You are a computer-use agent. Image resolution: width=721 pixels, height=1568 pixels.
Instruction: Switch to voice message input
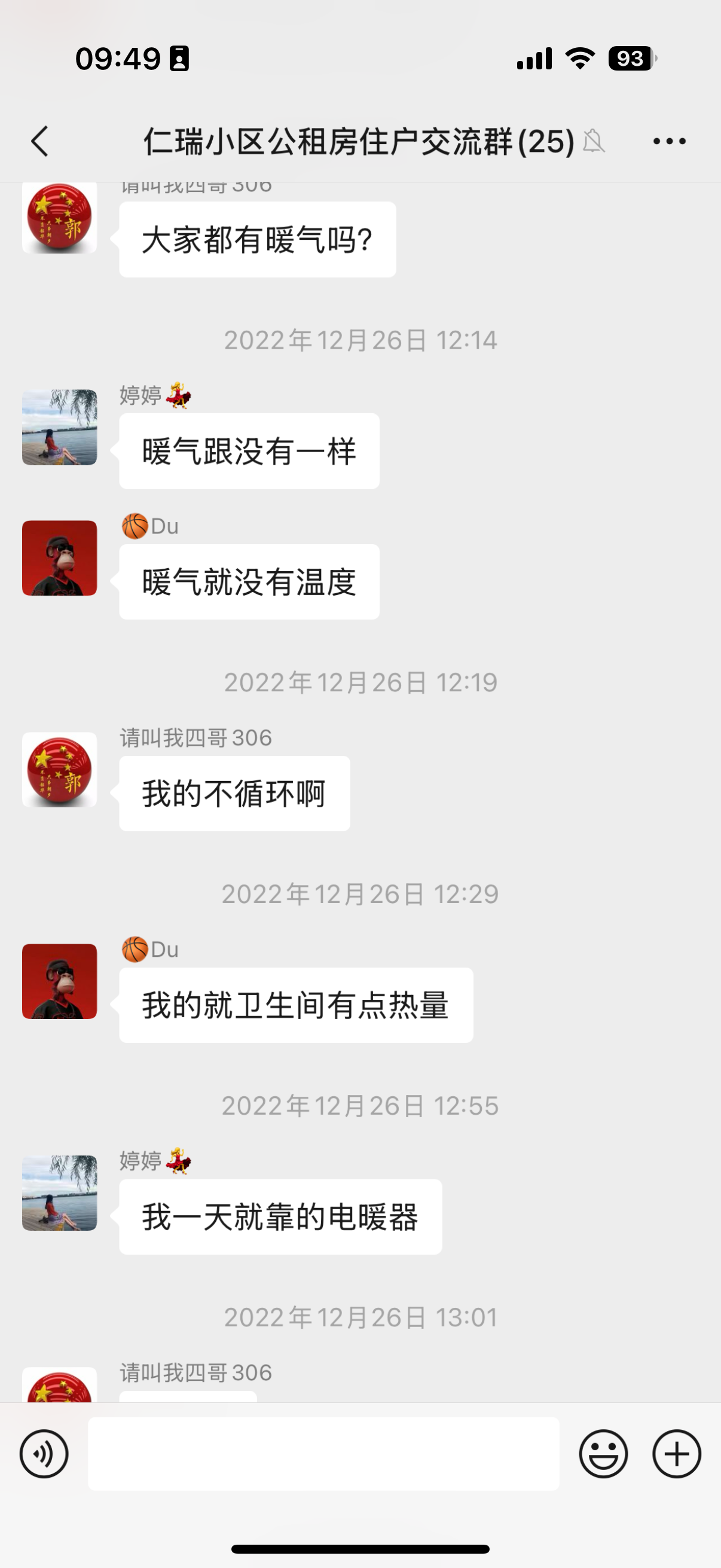(44, 1454)
